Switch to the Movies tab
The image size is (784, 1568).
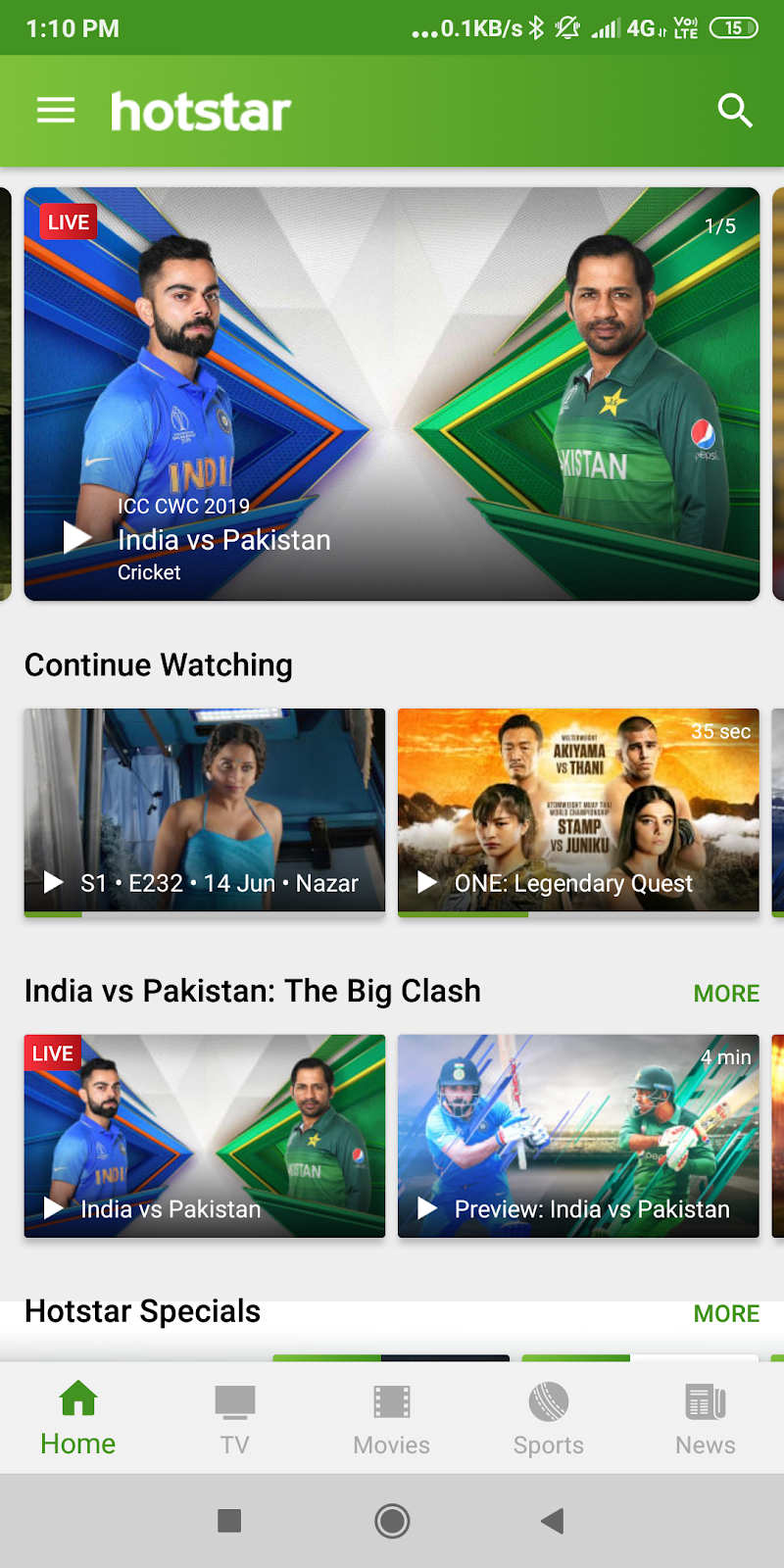point(392,1418)
